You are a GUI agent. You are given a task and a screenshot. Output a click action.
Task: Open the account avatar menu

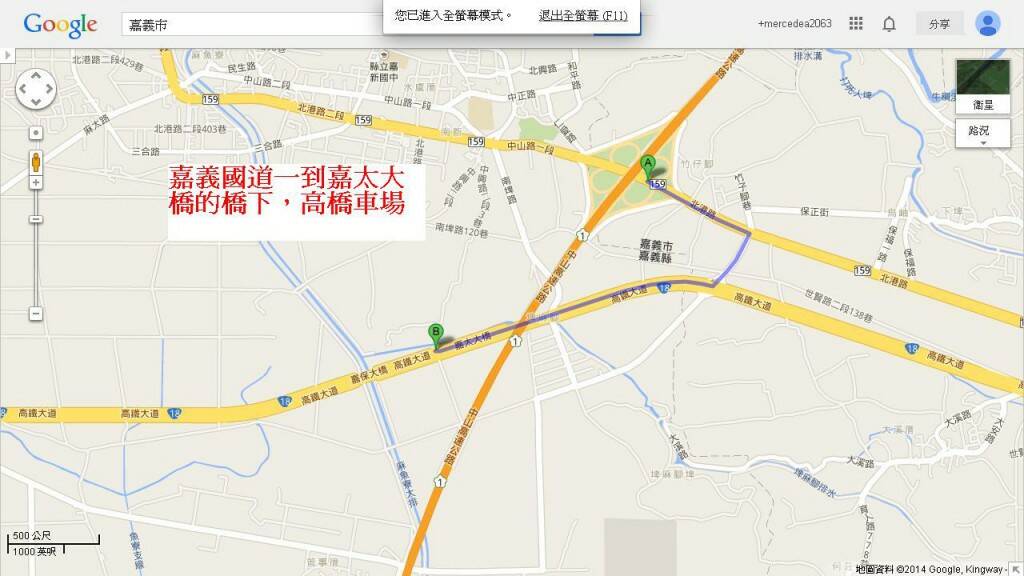click(987, 24)
